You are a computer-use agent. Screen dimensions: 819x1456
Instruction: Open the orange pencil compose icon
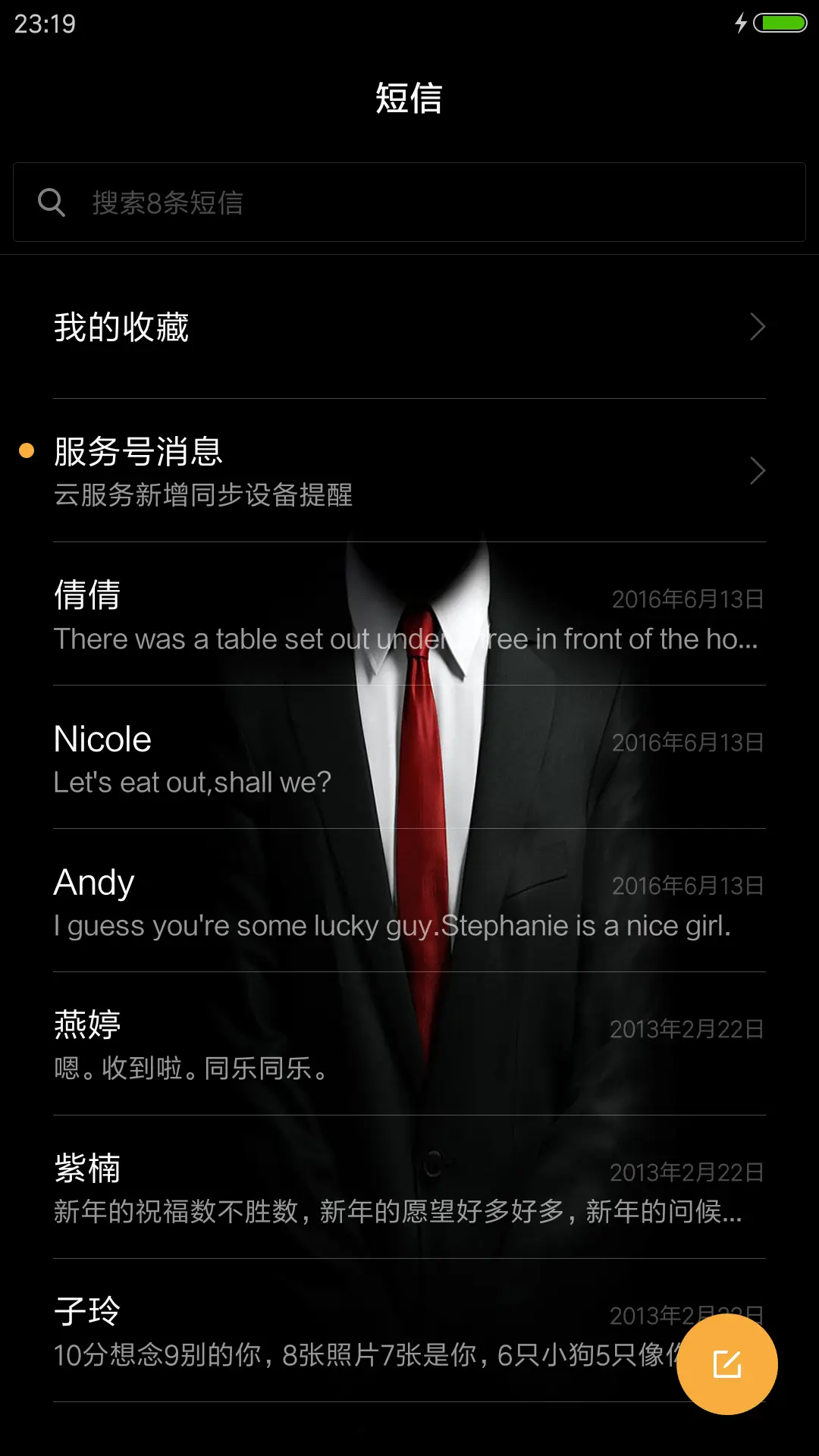[x=726, y=1363]
